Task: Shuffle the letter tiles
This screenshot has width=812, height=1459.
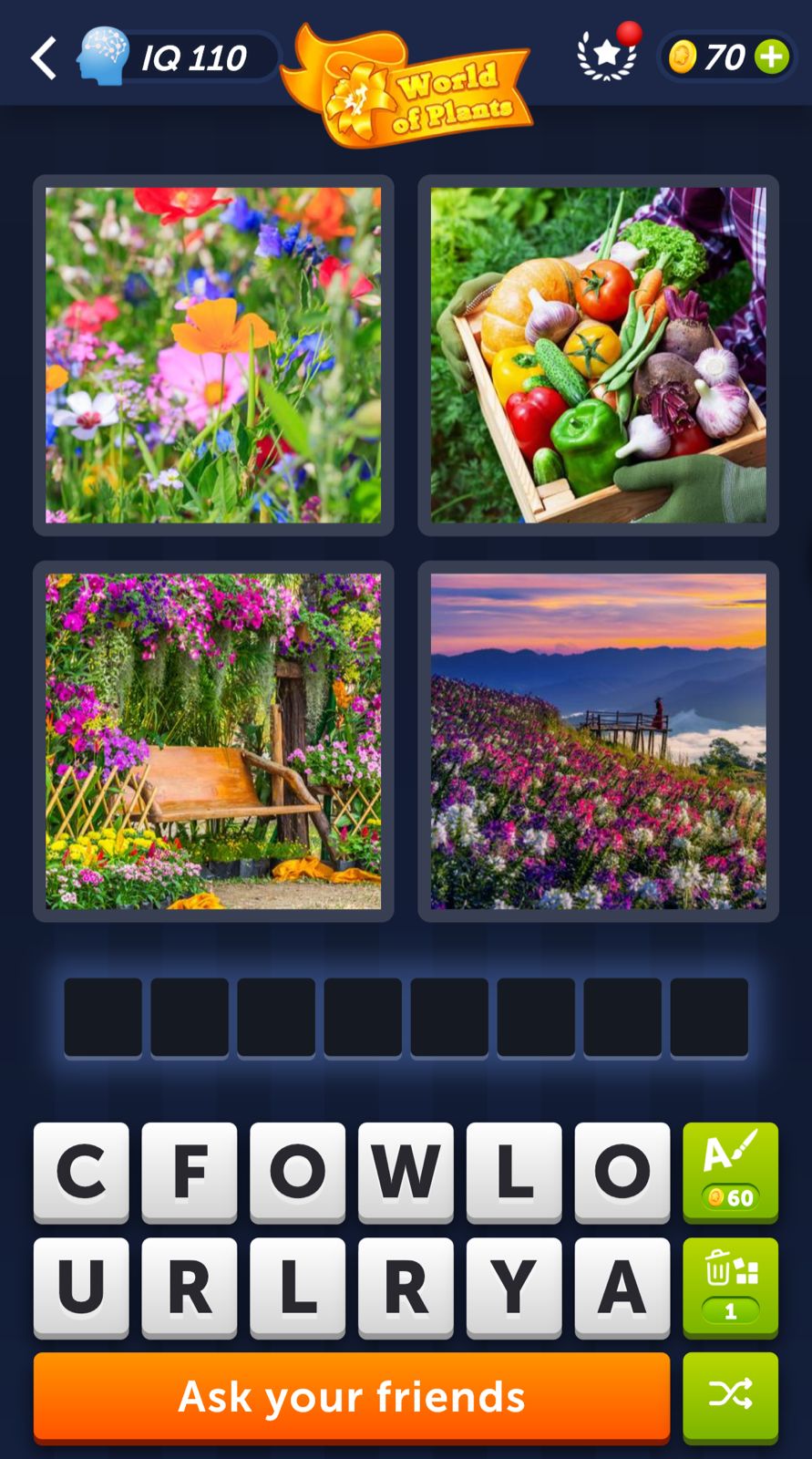Action: click(x=731, y=1397)
